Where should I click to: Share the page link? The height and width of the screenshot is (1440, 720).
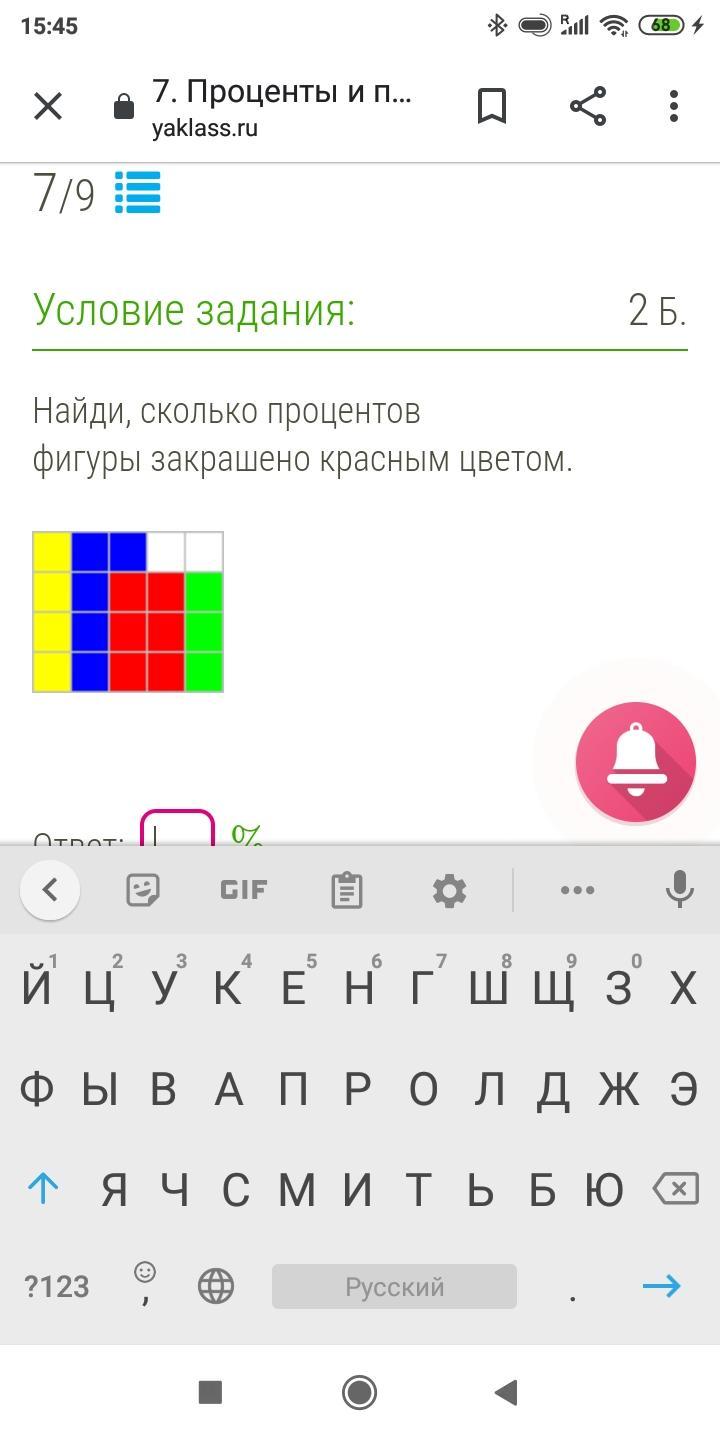click(x=588, y=106)
